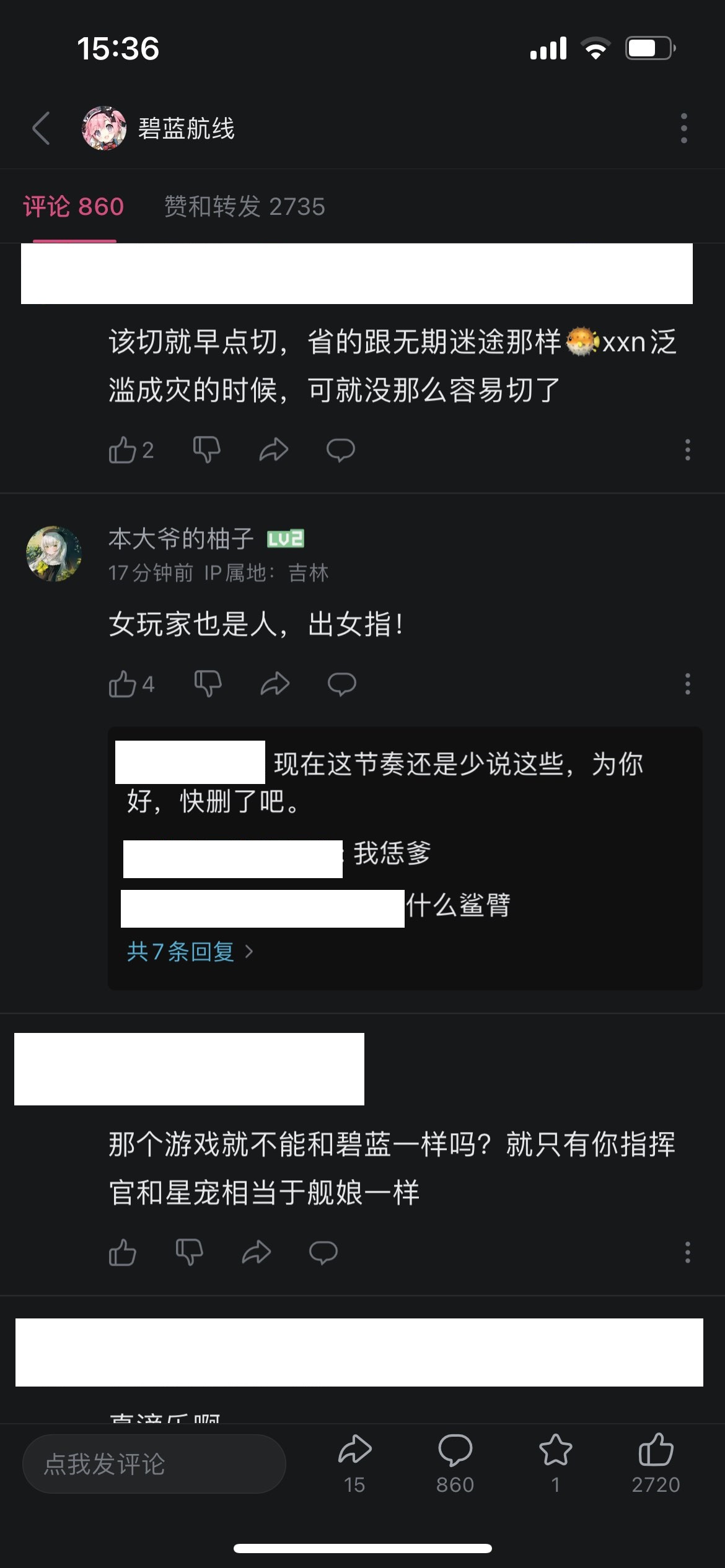Select the 评论 860 tab
725x1568 pixels.
(74, 206)
